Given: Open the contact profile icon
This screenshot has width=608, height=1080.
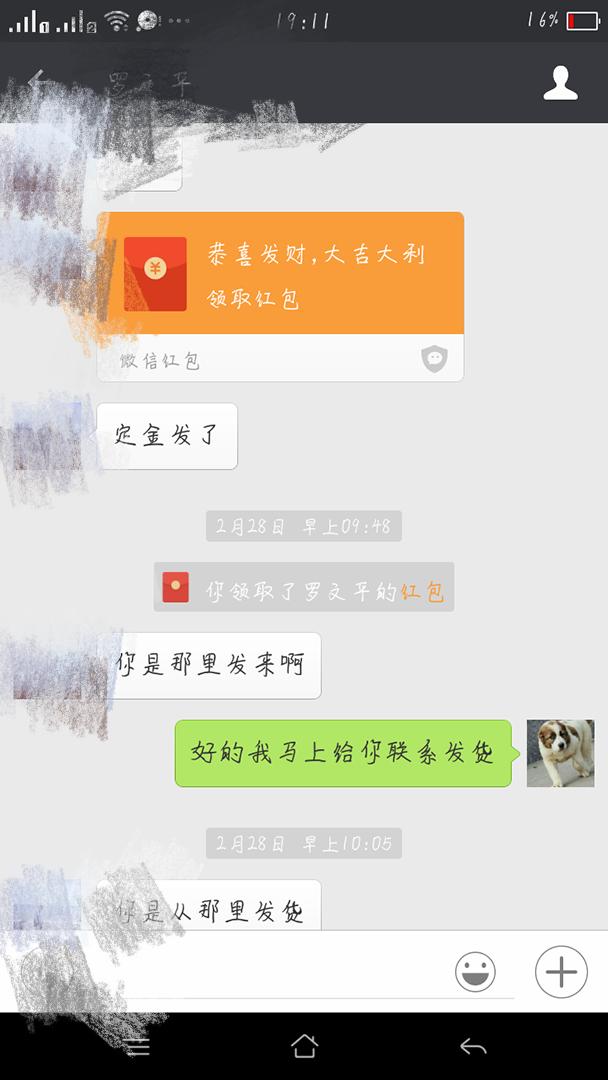Looking at the screenshot, I should coord(560,83).
